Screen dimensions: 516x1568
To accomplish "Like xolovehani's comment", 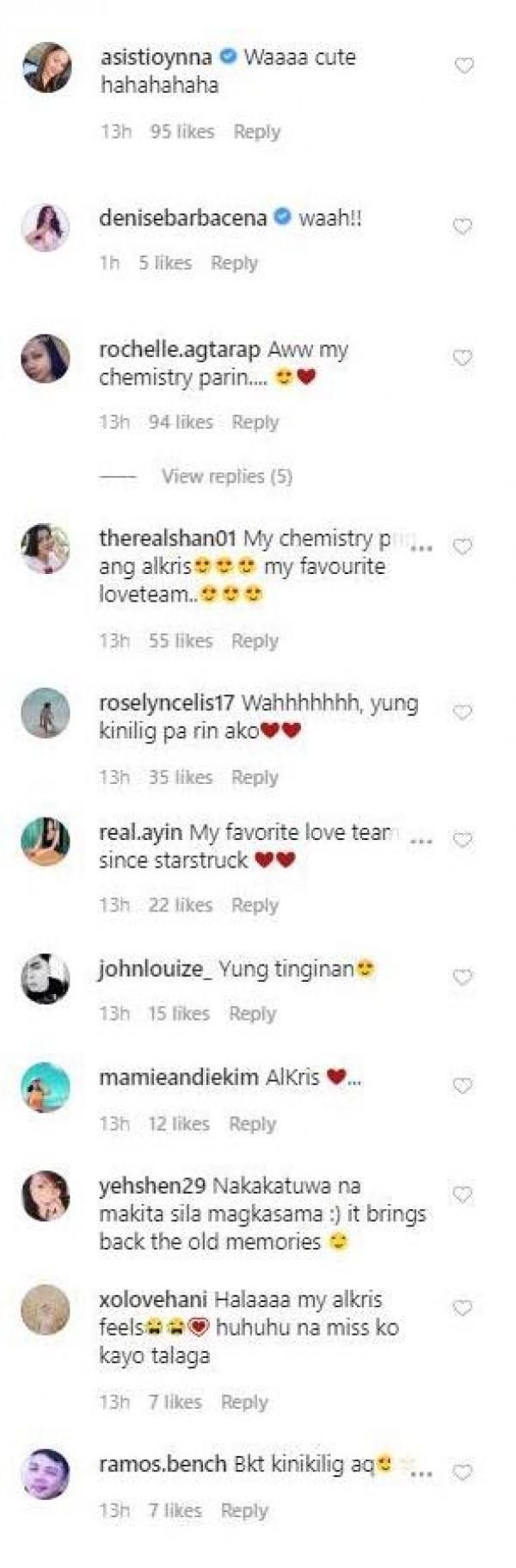I will pyautogui.click(x=463, y=1309).
